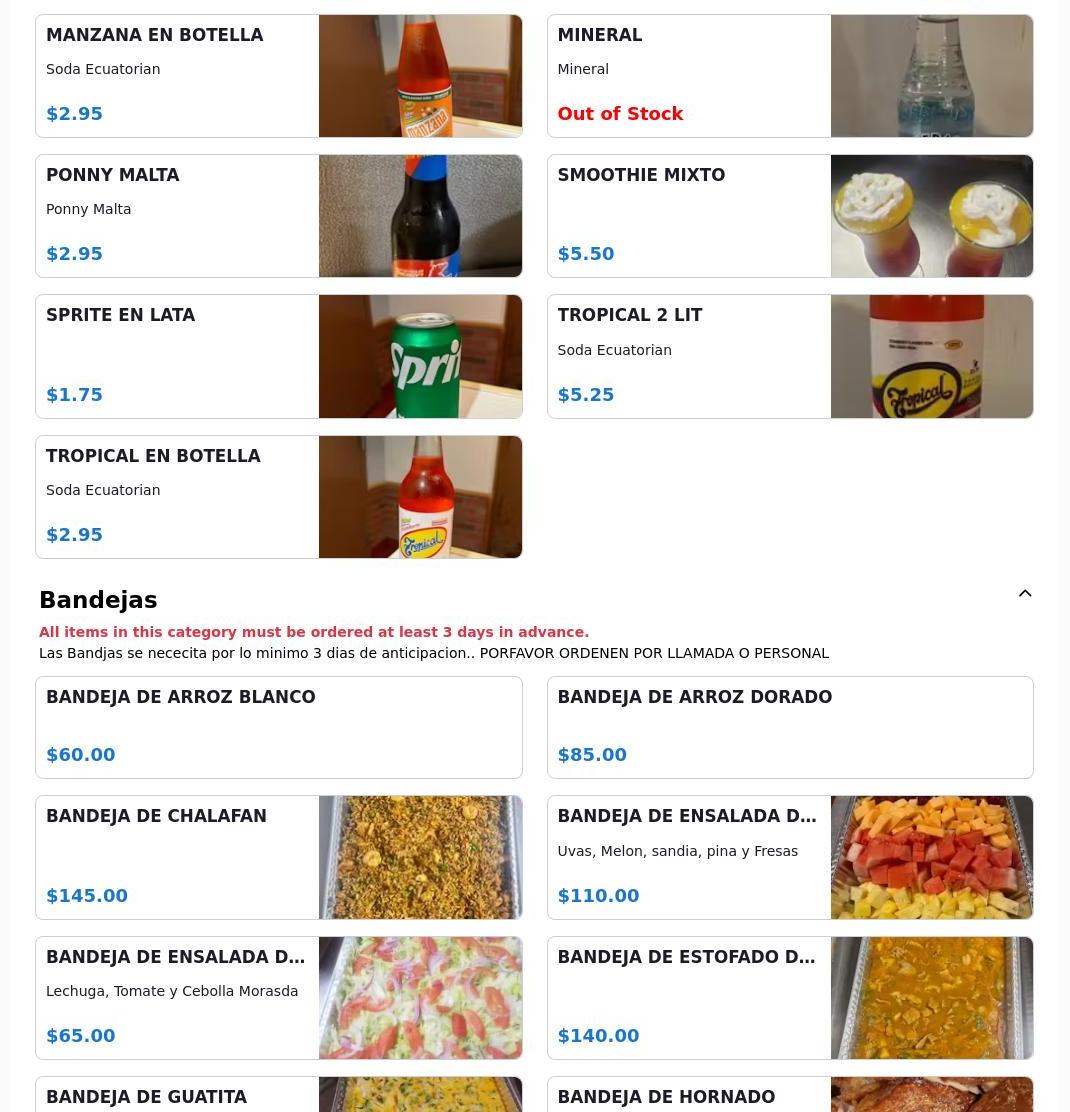Select Tropical en Botella soda
1070x1112 pixels.
coord(278,497)
